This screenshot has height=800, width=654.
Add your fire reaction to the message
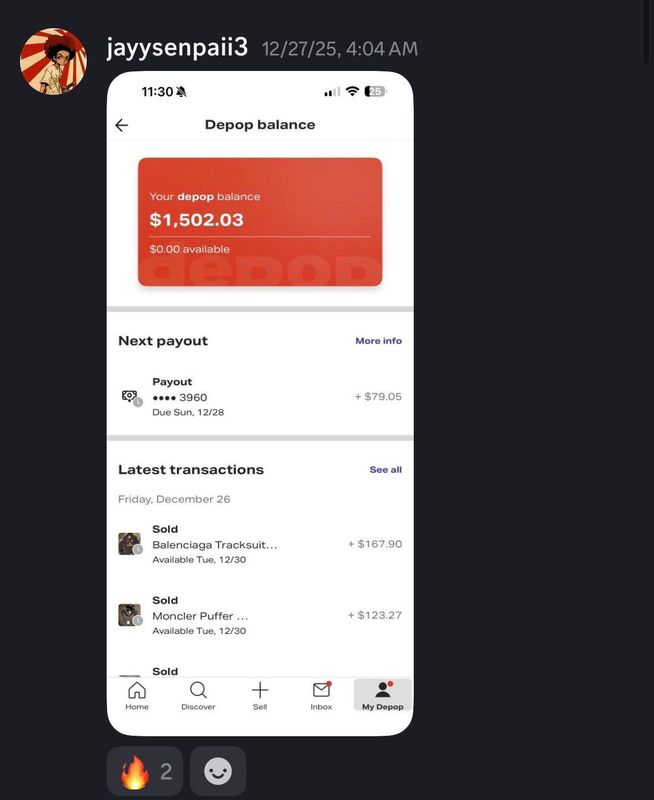pos(145,771)
